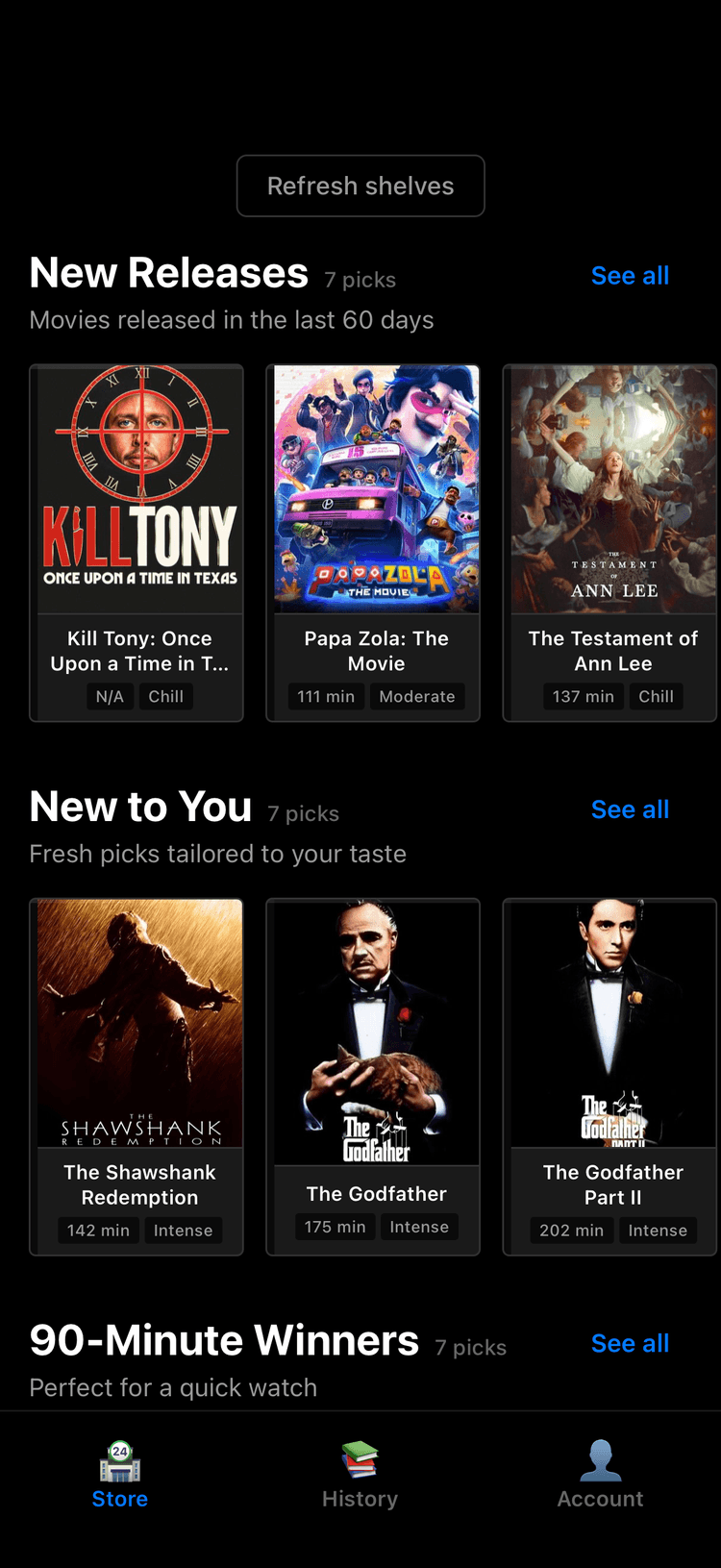
Task: Tap the Refresh shelves button
Action: pyautogui.click(x=360, y=186)
